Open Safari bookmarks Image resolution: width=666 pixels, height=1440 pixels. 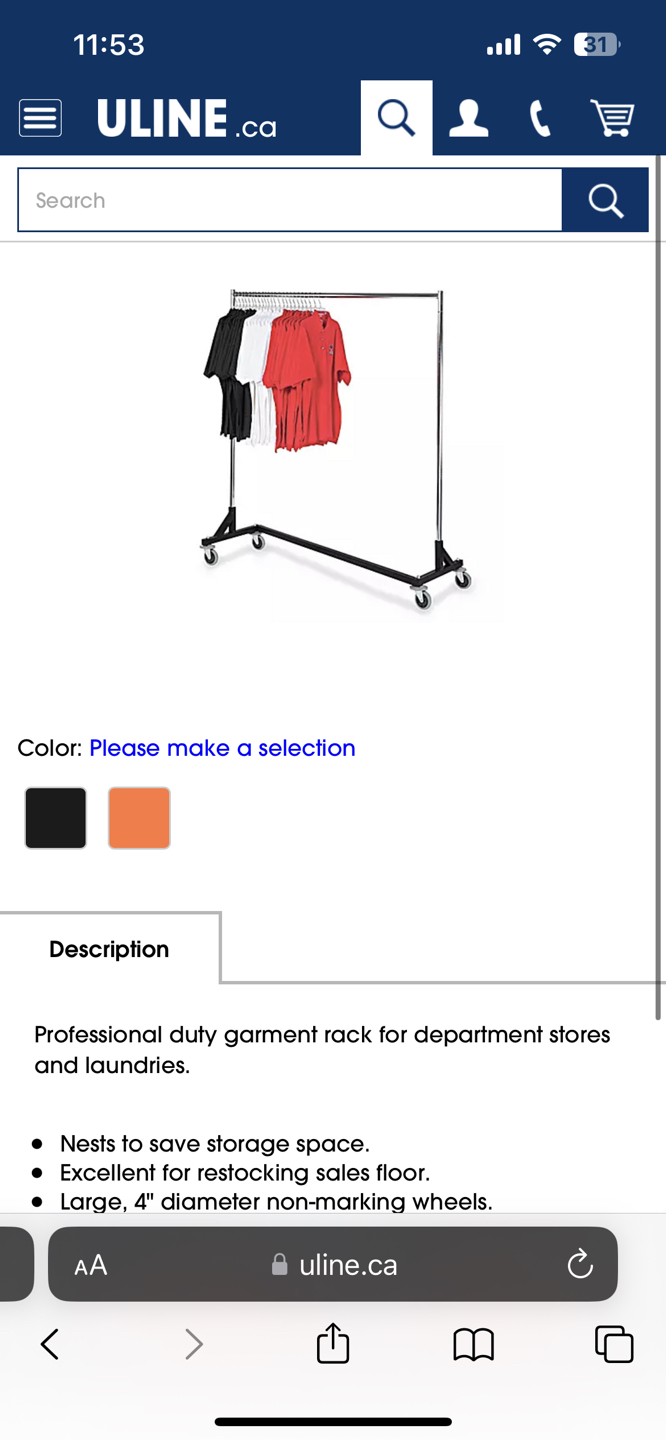click(473, 1344)
